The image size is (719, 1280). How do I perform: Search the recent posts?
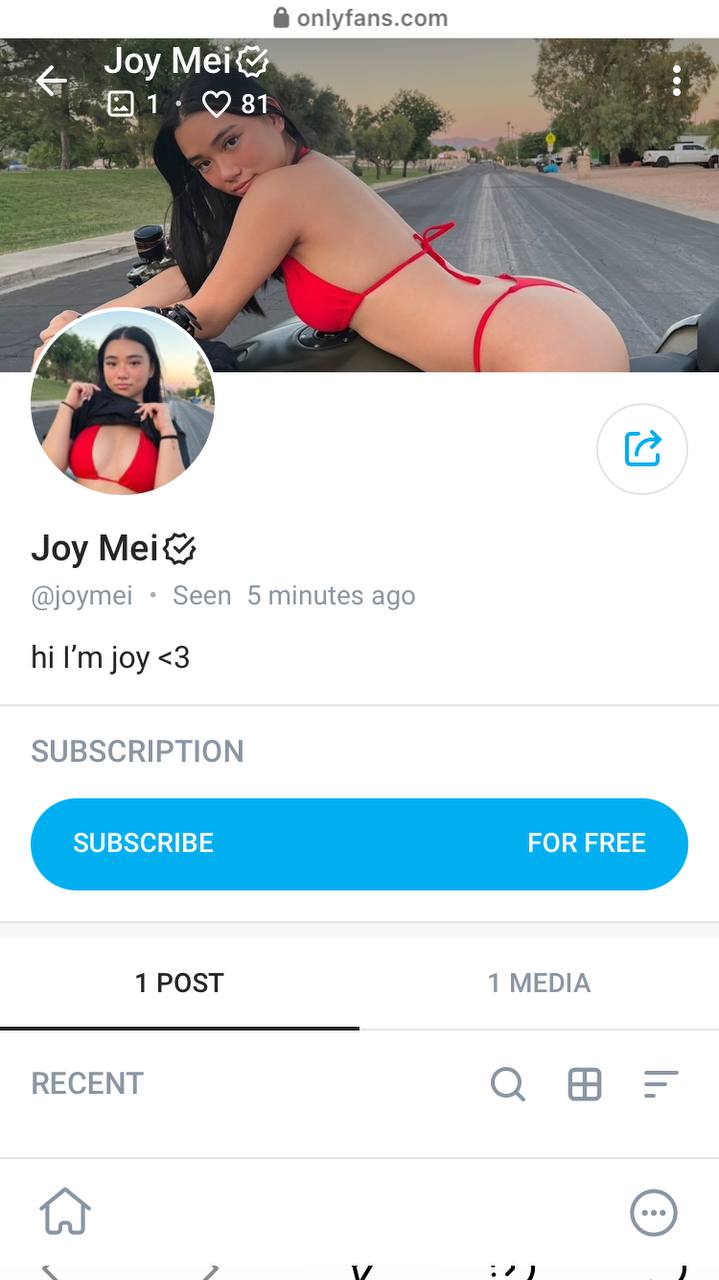point(508,1084)
